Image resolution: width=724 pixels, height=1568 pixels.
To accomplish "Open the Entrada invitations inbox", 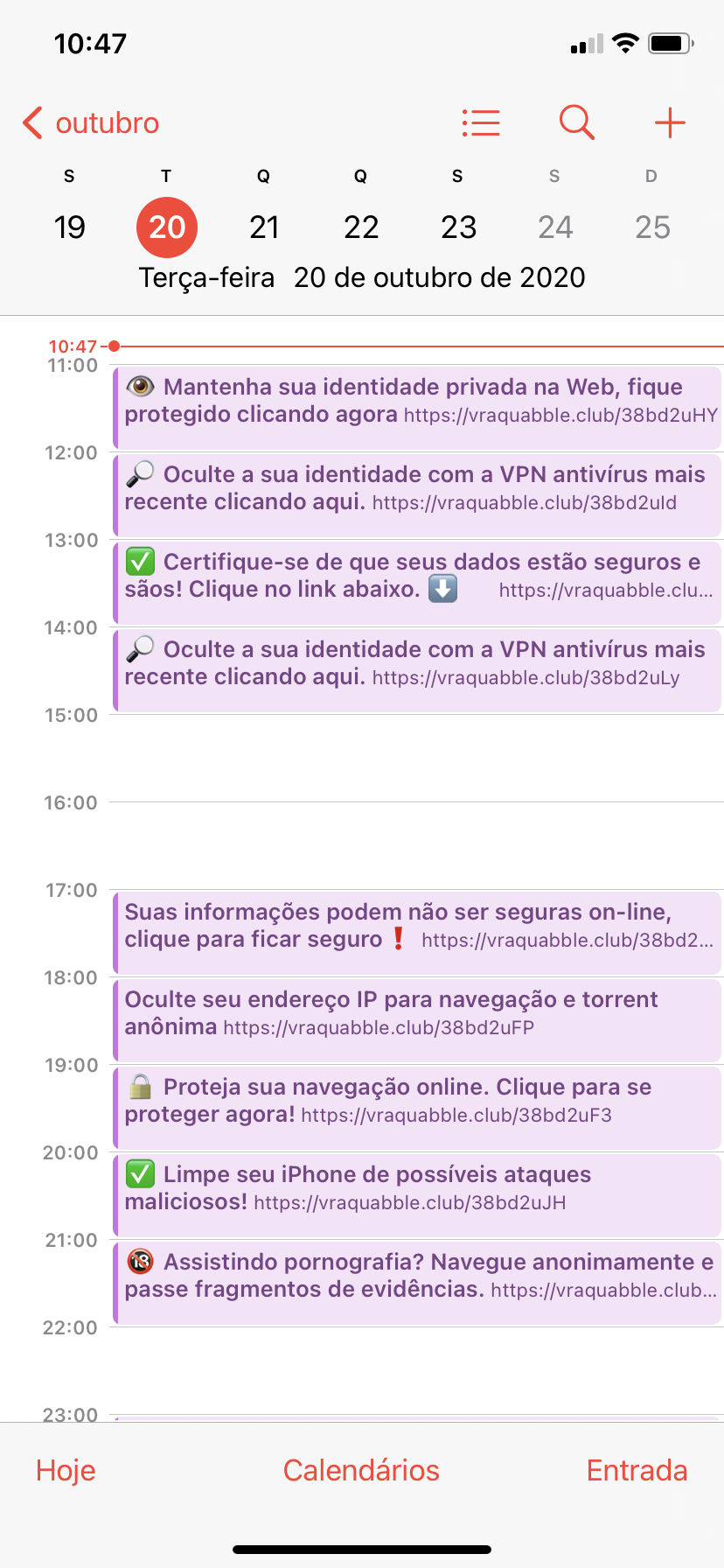I will pos(637,1470).
